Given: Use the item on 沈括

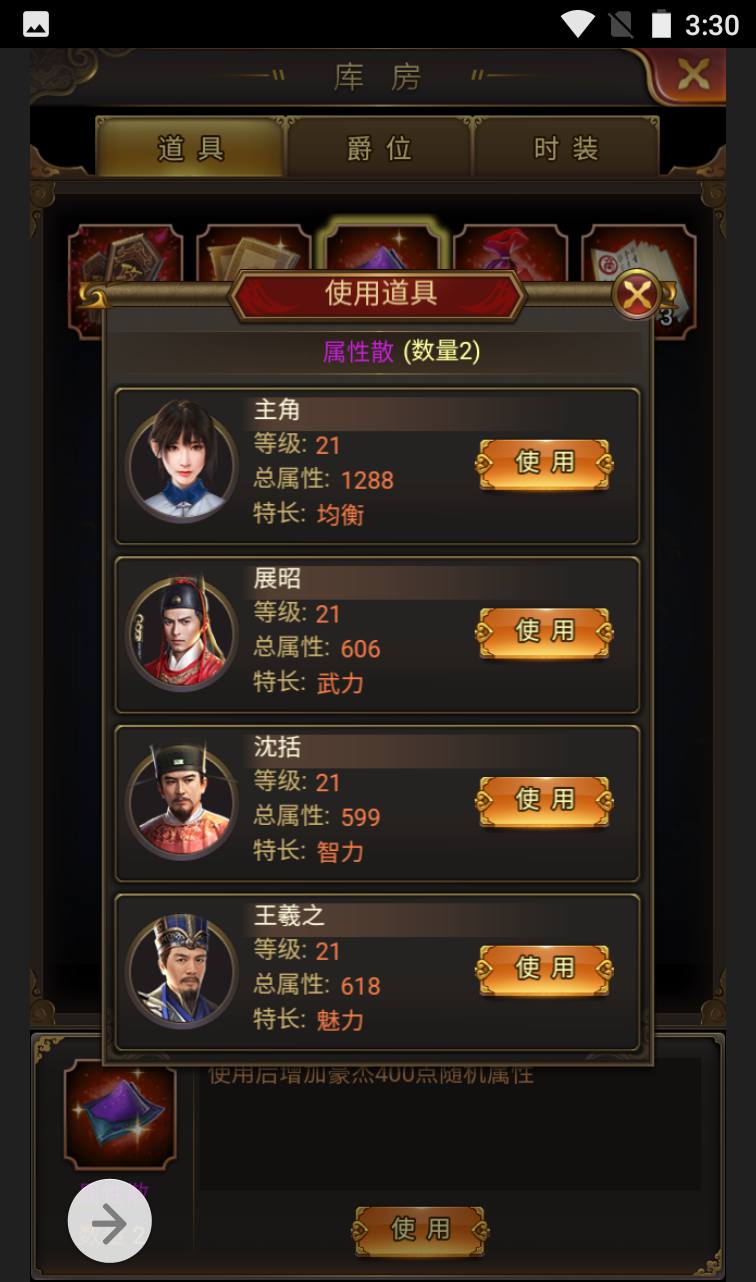Looking at the screenshot, I should (x=544, y=800).
